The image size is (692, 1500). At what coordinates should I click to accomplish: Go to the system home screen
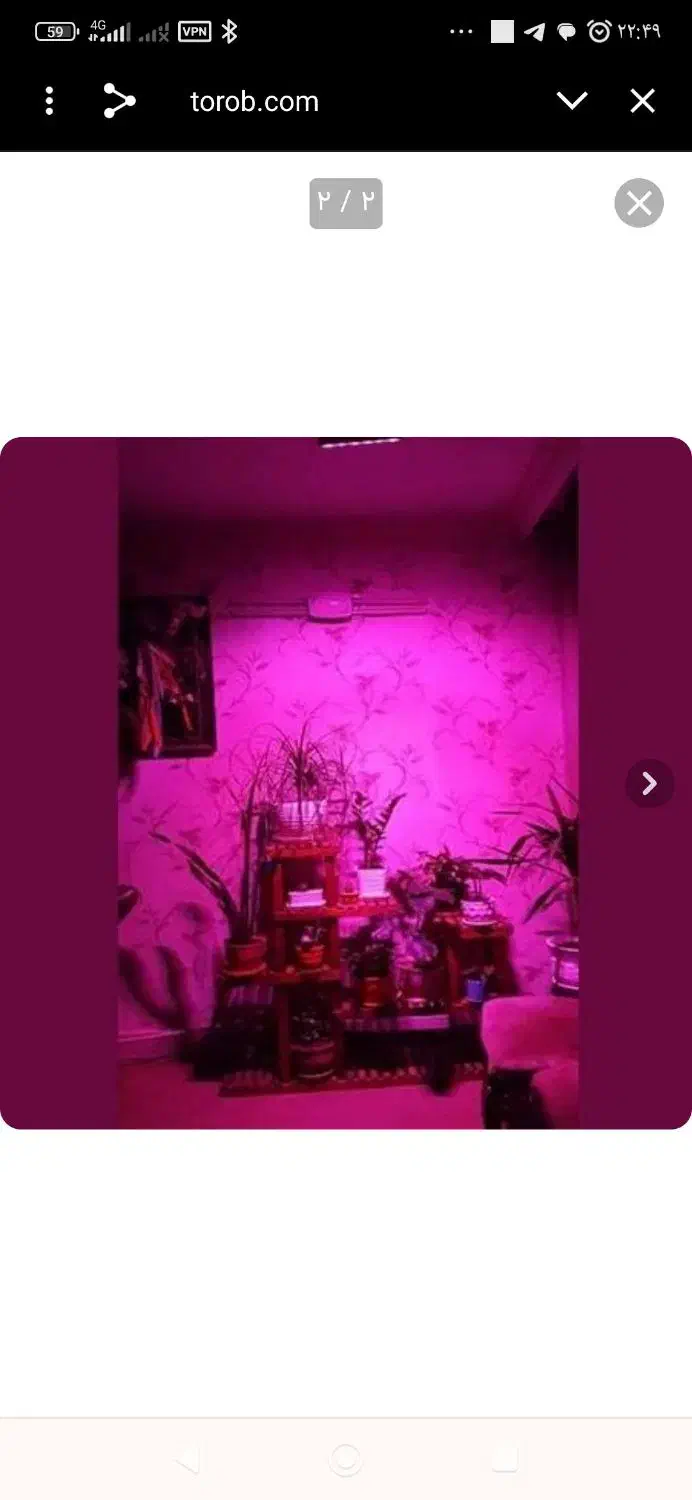click(x=346, y=1461)
